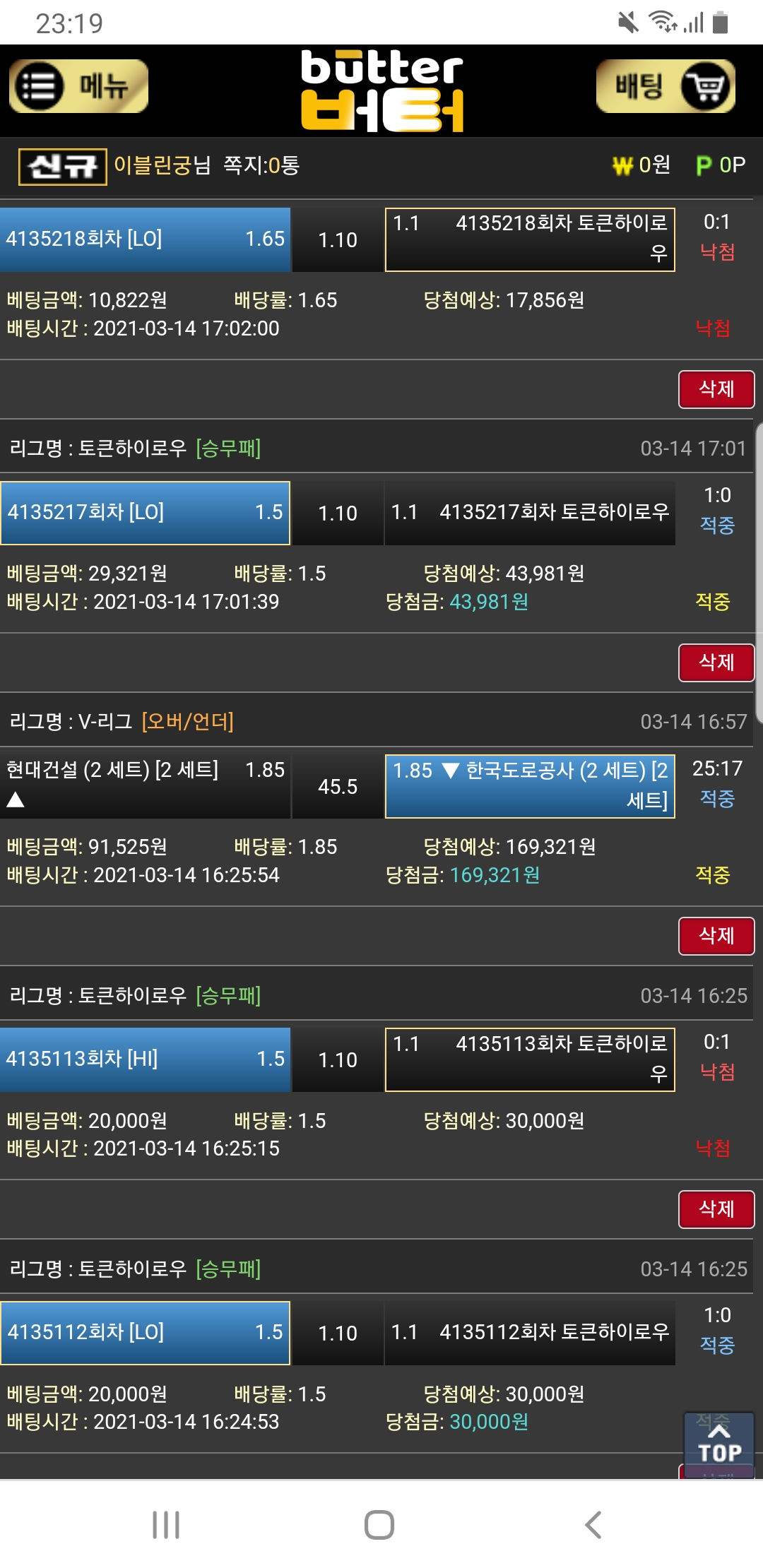The width and height of the screenshot is (763, 1568).
Task: Delete the 4135113회차 [HI] bet
Action: point(716,1209)
